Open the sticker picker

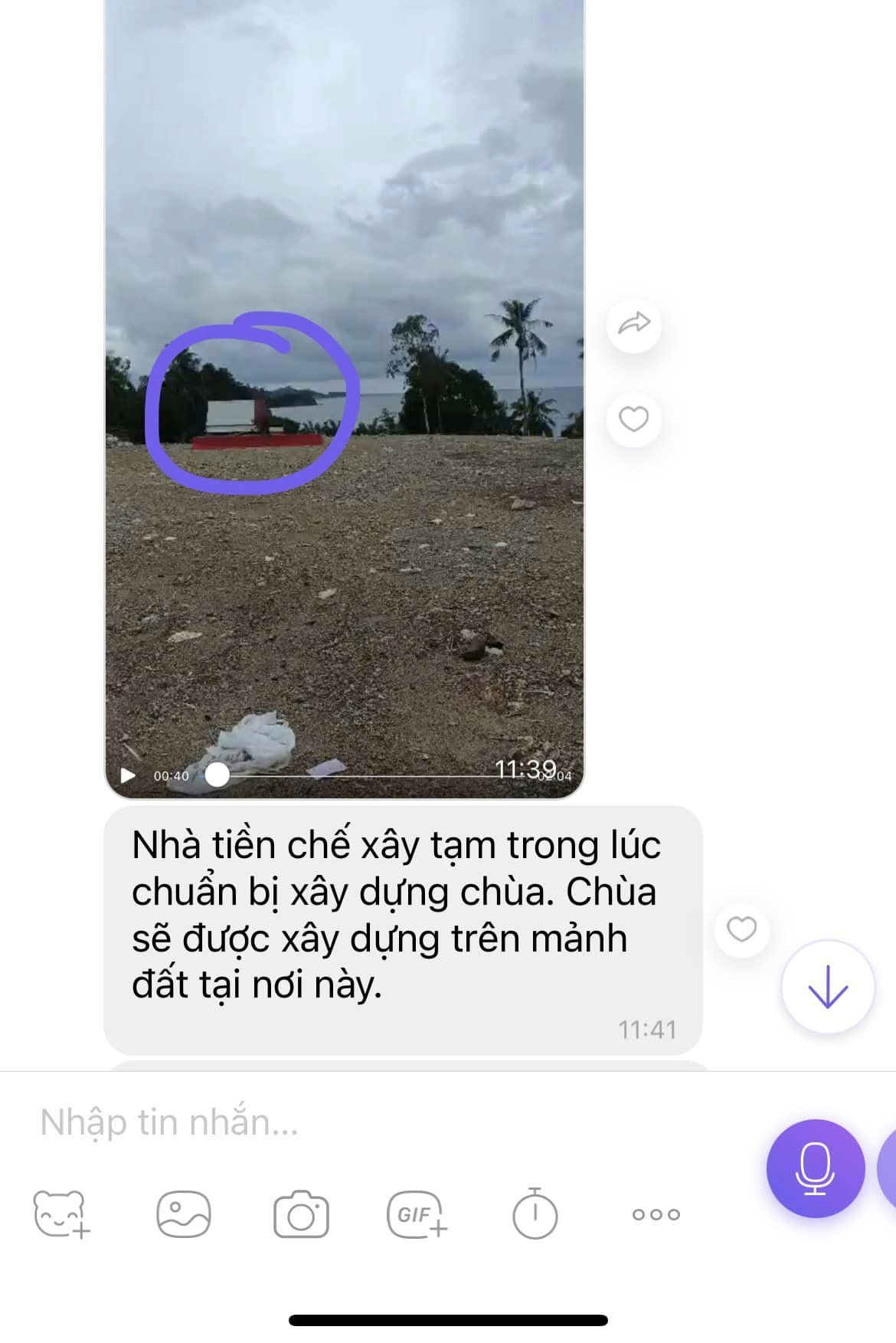[x=61, y=1214]
